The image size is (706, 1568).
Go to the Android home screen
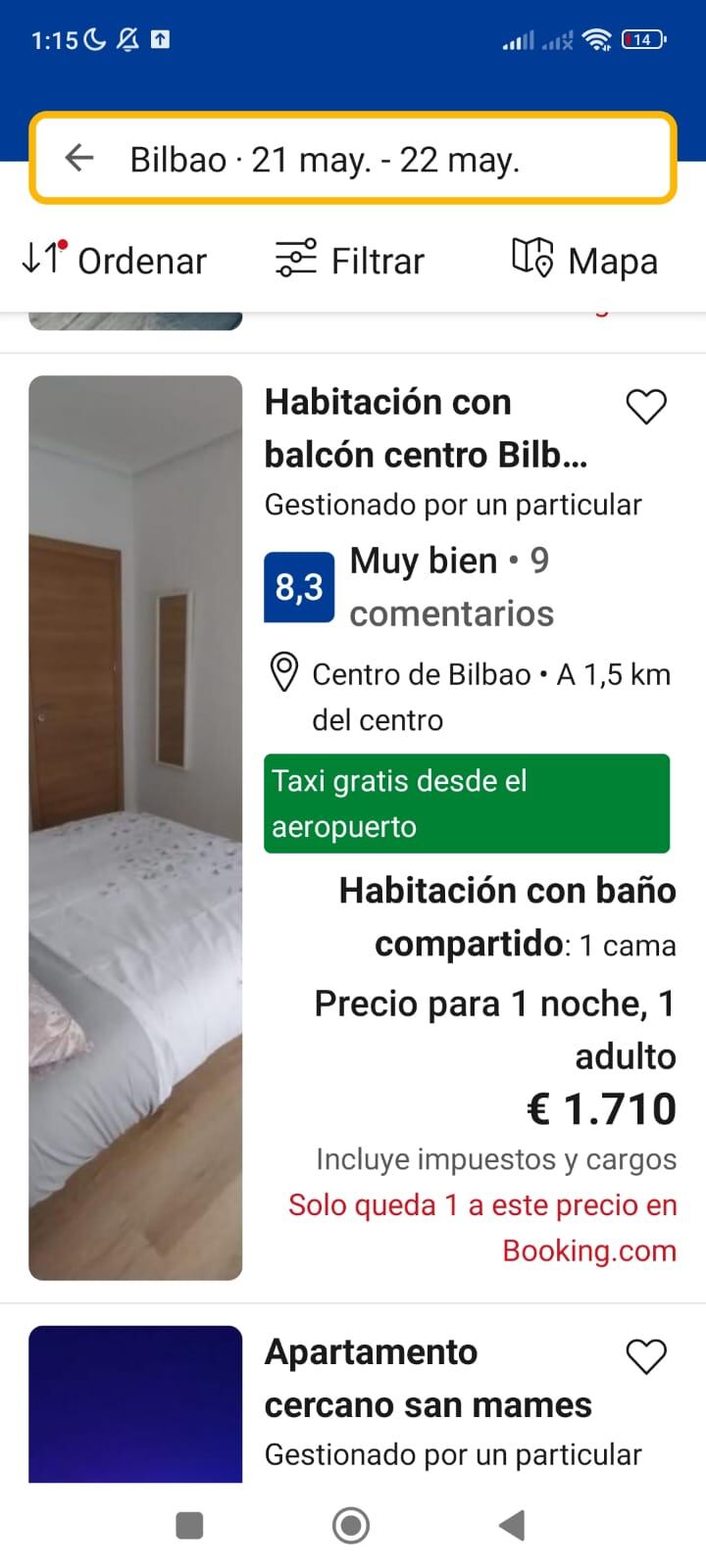pos(351,1525)
